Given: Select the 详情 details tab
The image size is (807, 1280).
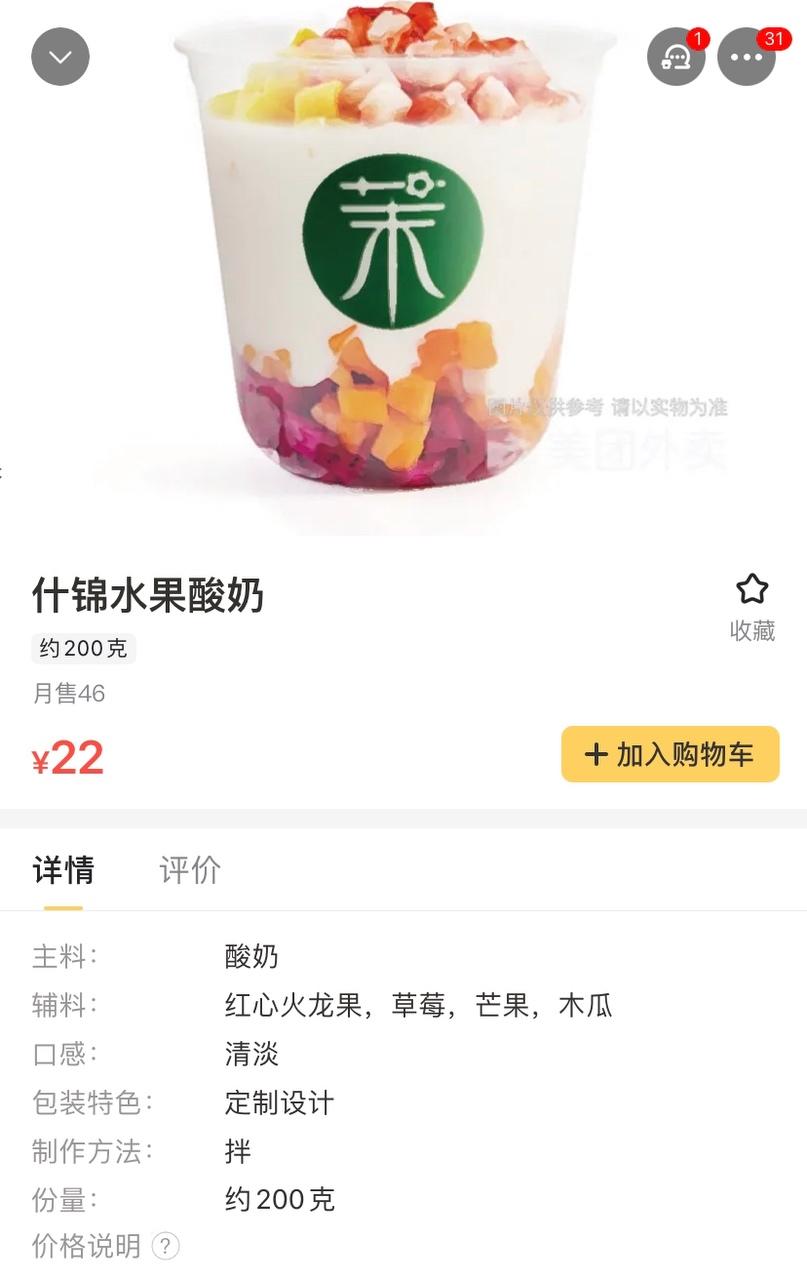Looking at the screenshot, I should 63,870.
